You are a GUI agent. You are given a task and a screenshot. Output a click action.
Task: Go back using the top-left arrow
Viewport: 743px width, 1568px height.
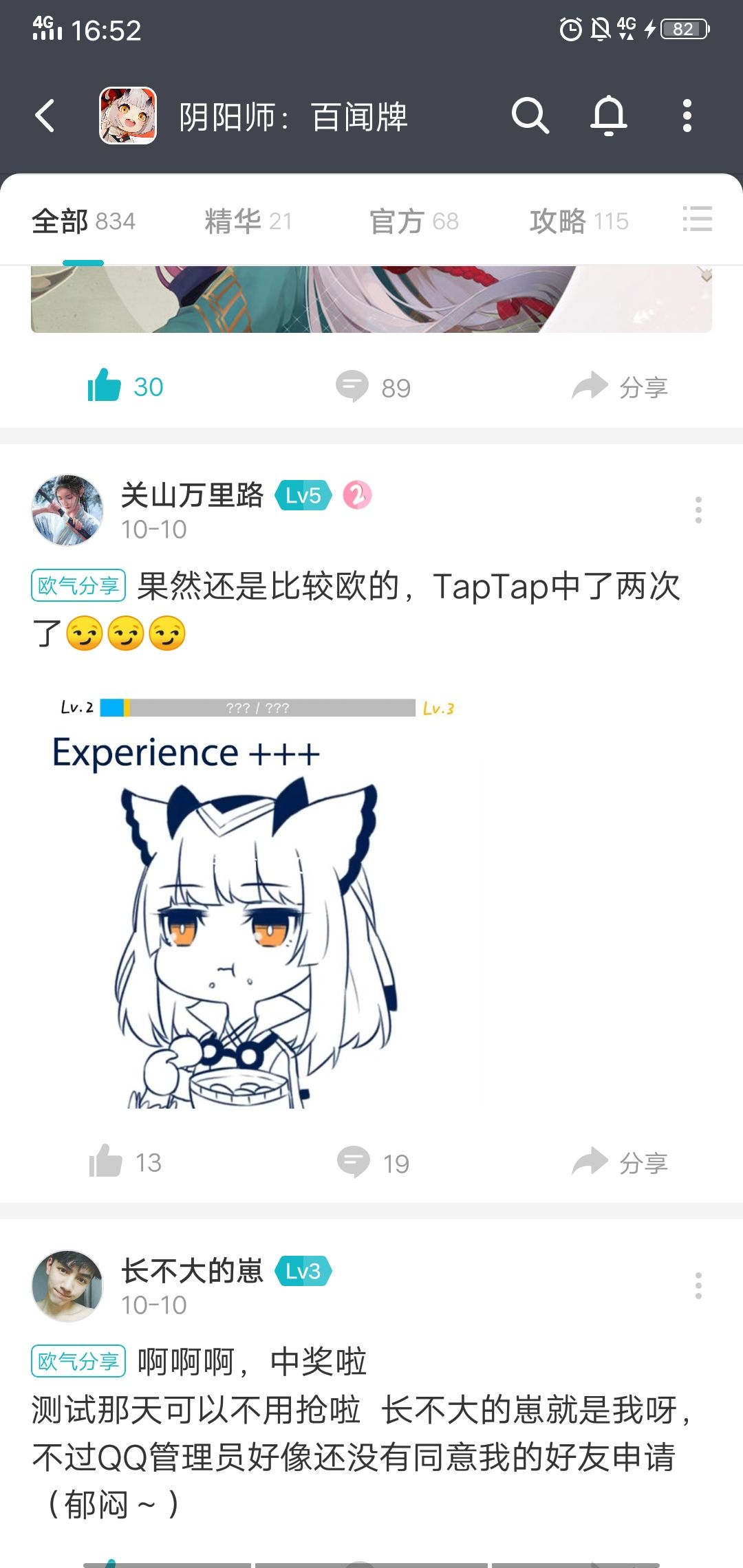point(45,116)
